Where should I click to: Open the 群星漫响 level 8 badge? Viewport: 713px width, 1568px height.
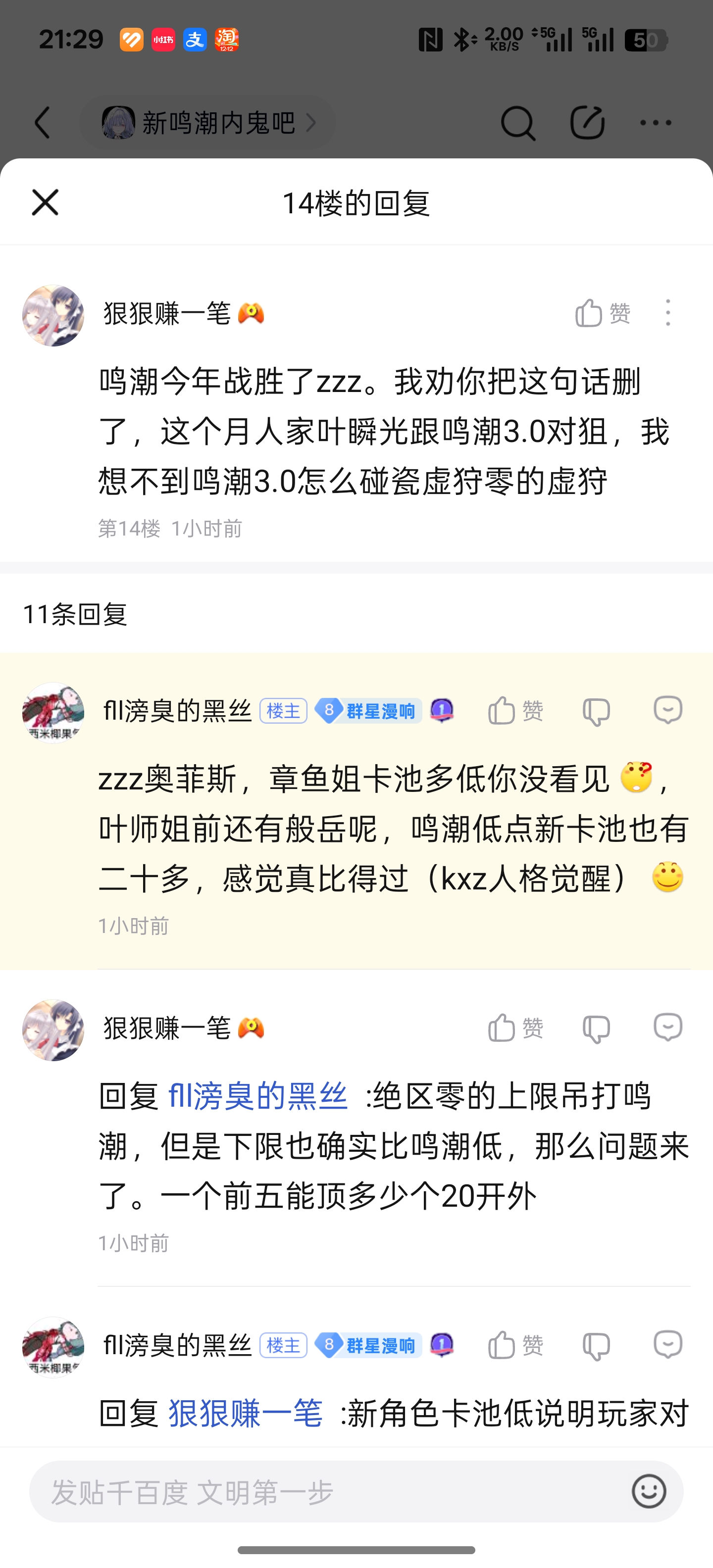368,711
